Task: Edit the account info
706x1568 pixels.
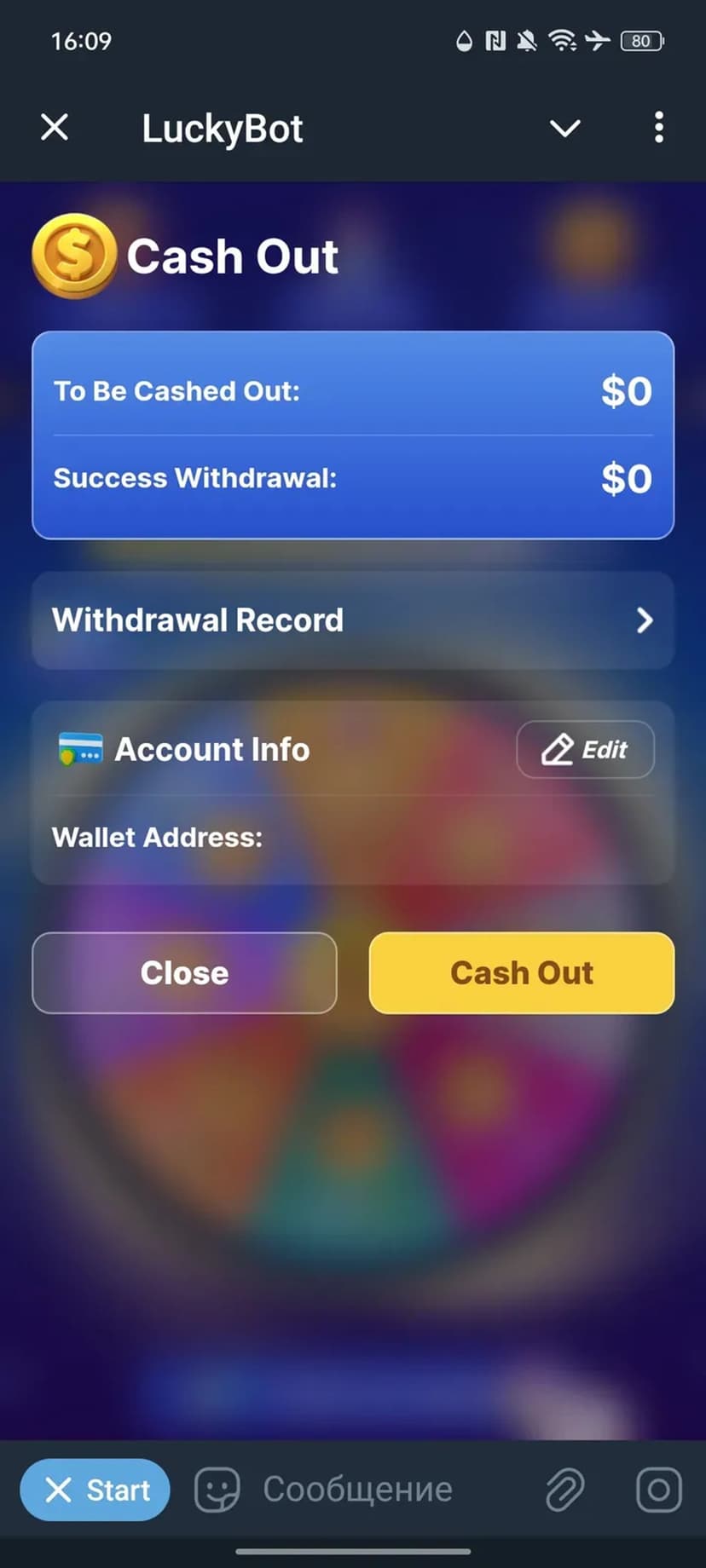Action: (585, 750)
